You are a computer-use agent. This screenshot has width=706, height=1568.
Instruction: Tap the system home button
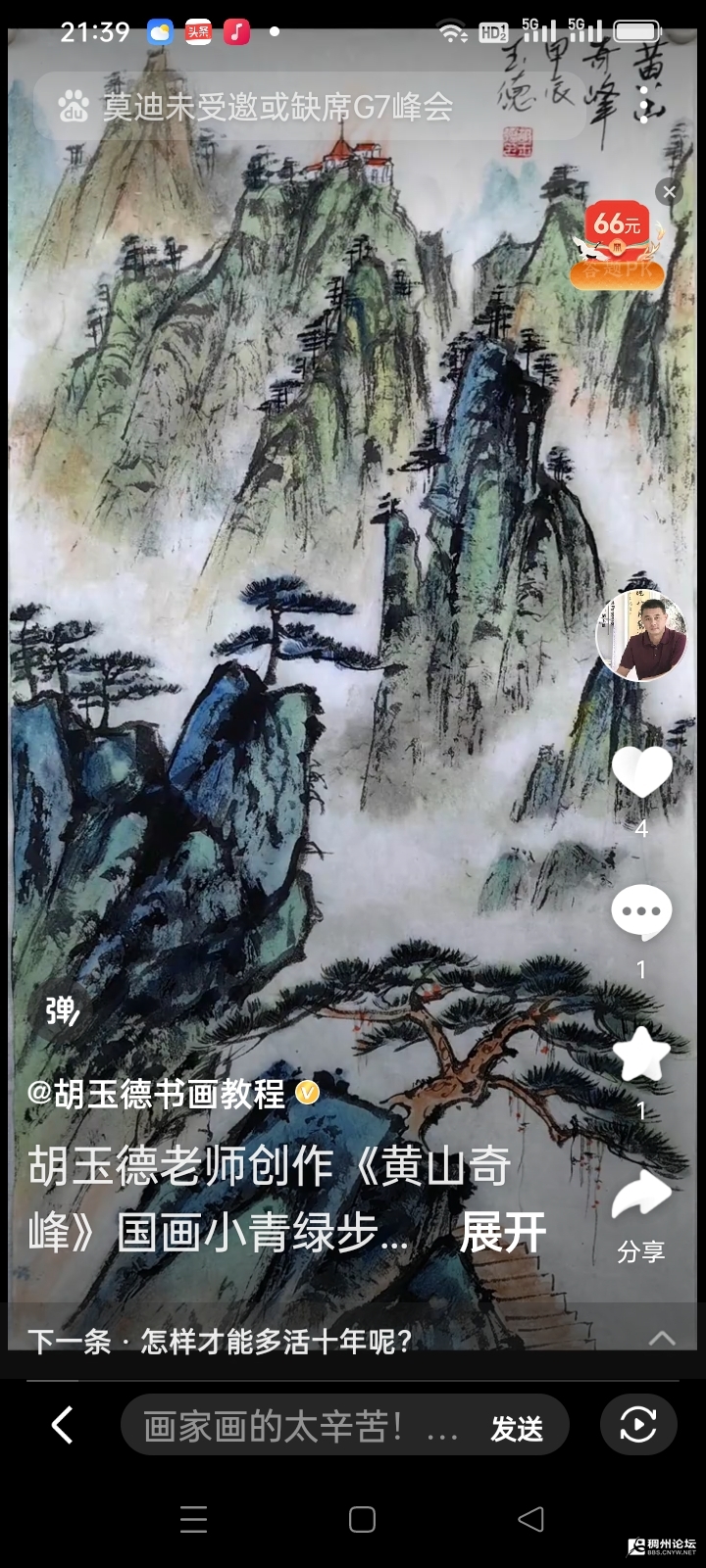362,1519
